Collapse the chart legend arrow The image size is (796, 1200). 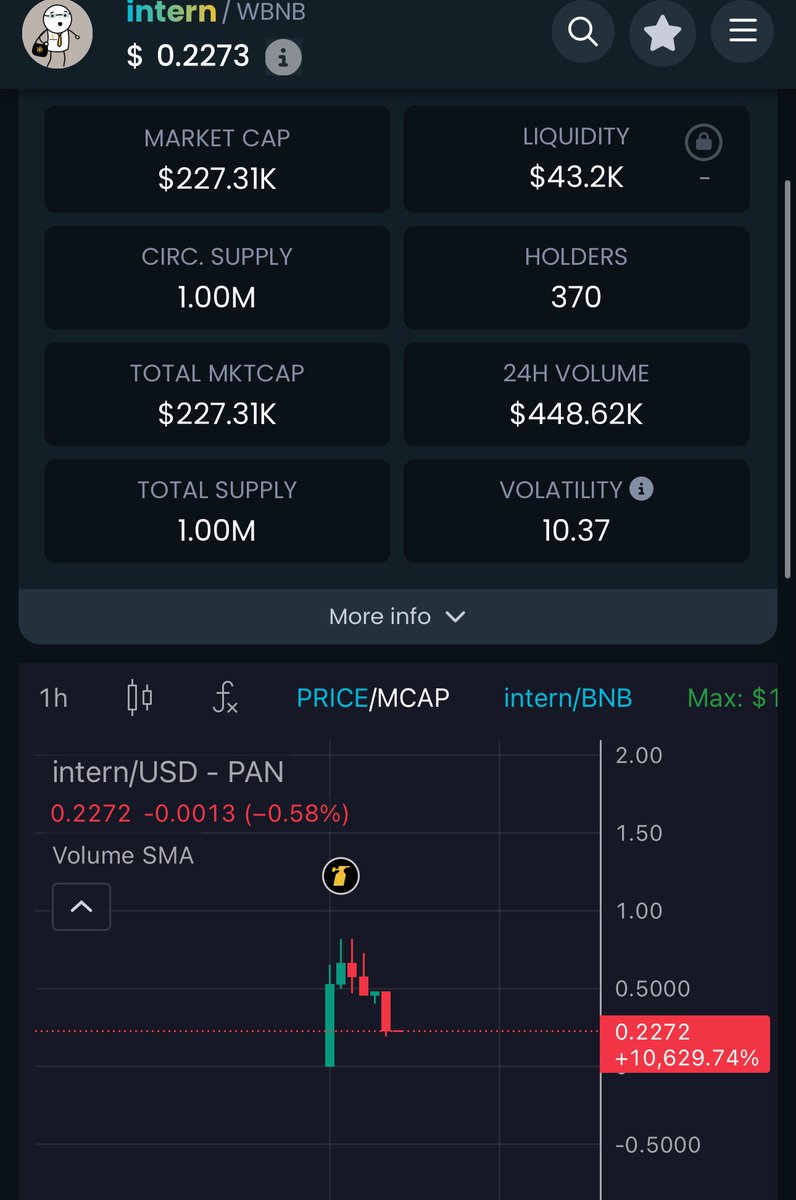pos(81,907)
